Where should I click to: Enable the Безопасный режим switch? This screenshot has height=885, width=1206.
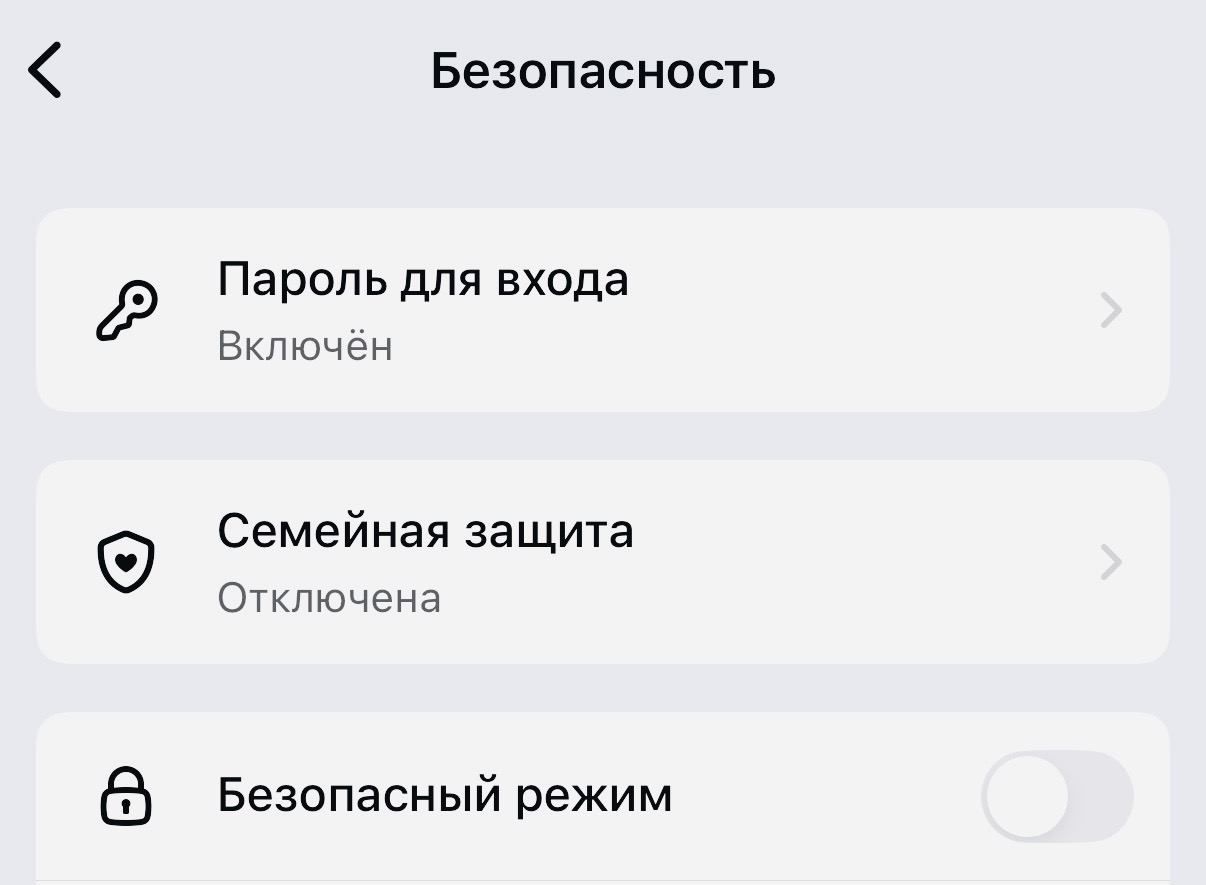1057,797
